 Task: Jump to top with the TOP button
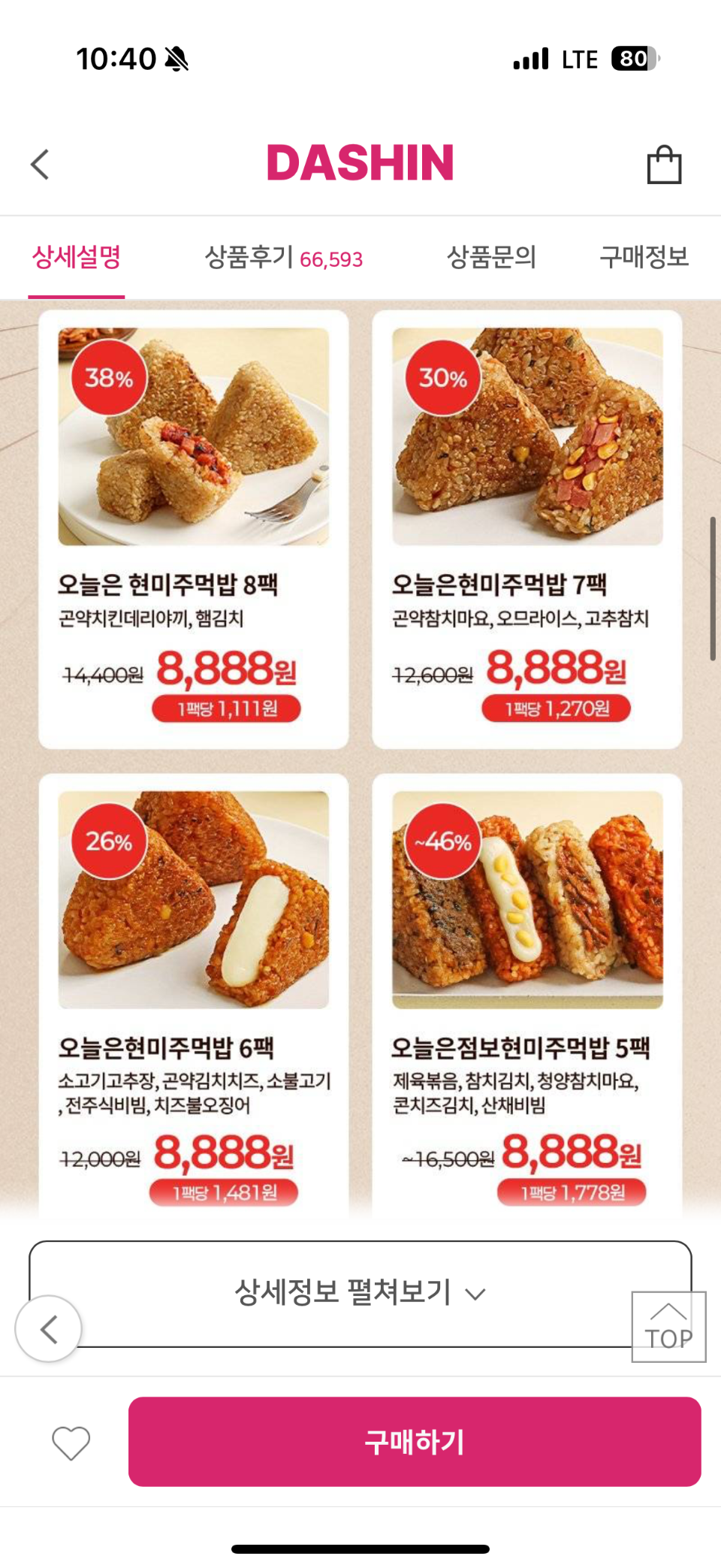[x=668, y=1327]
